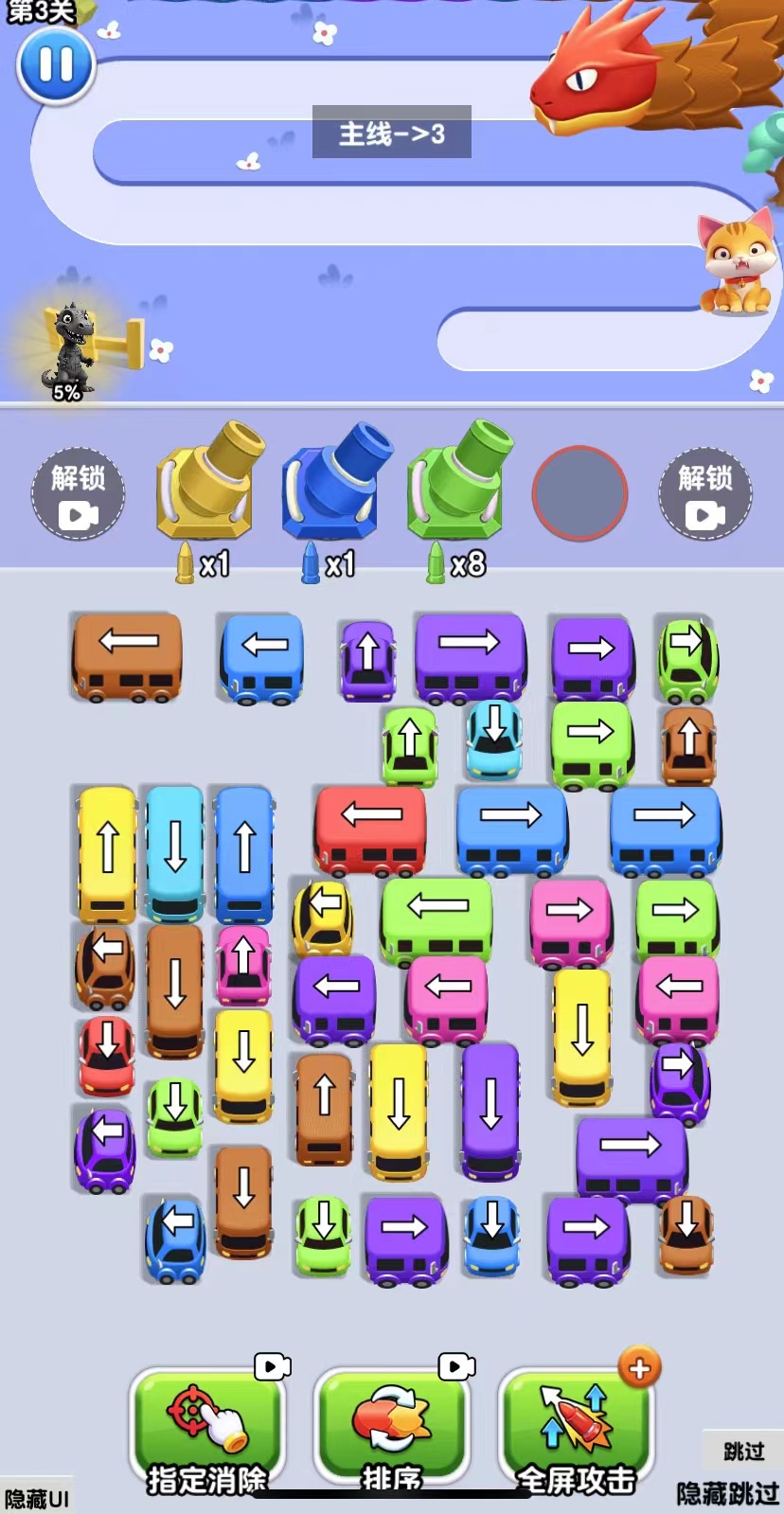The height and width of the screenshot is (1514, 784).
Task: Send the cyan van pointing down
Action: coord(175,852)
